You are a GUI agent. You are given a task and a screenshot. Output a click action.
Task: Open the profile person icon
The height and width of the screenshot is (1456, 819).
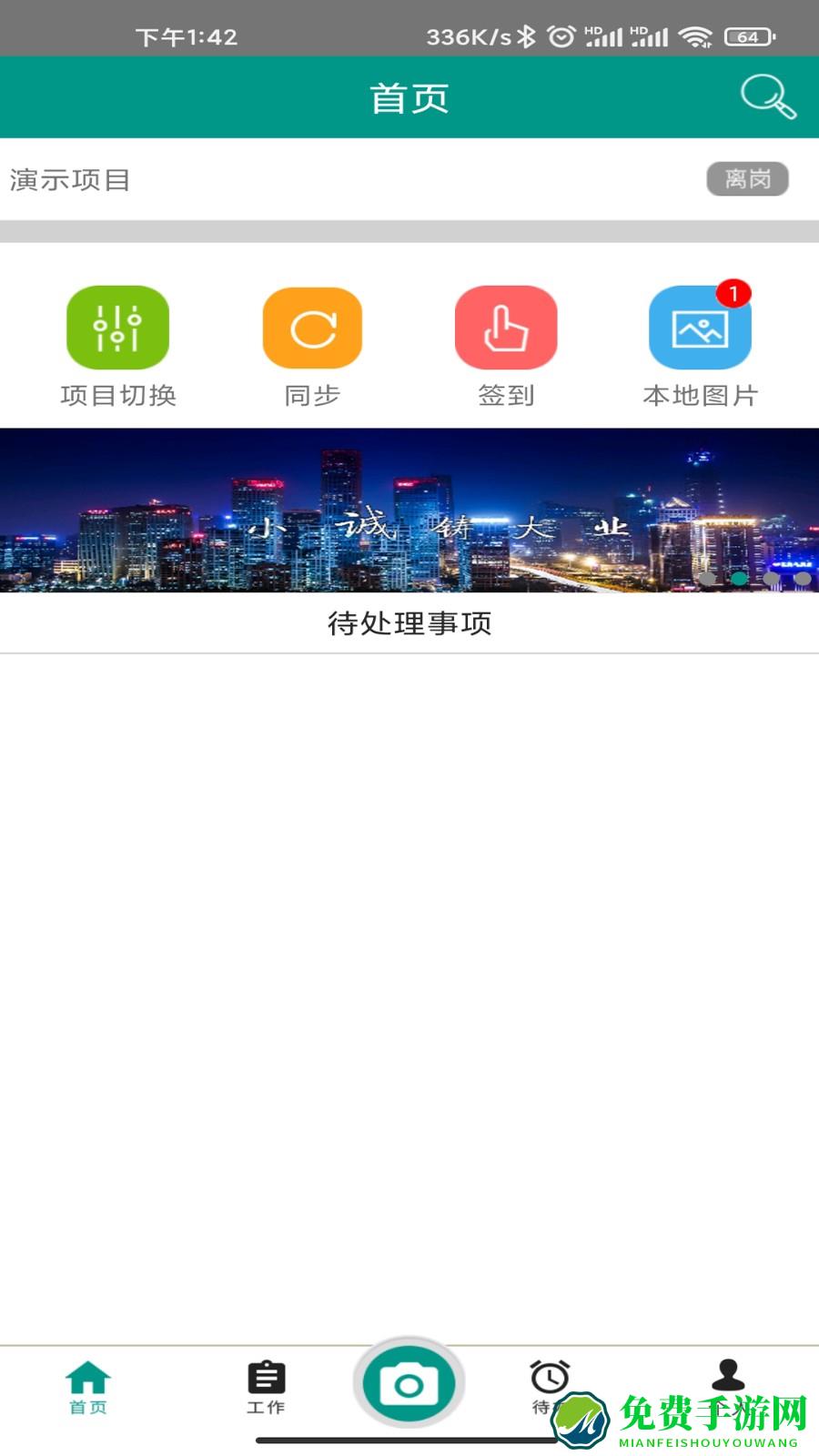tap(728, 1377)
